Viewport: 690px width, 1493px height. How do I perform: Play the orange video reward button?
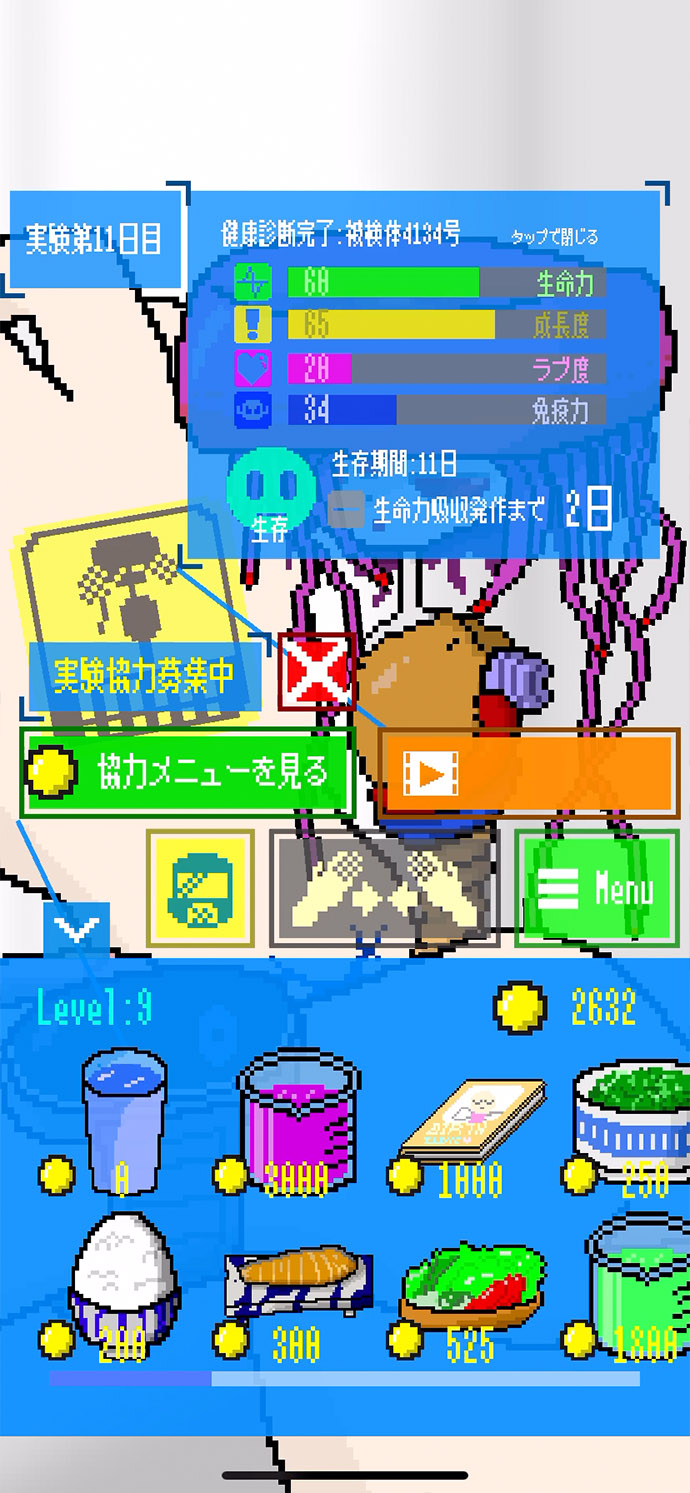tap(529, 773)
